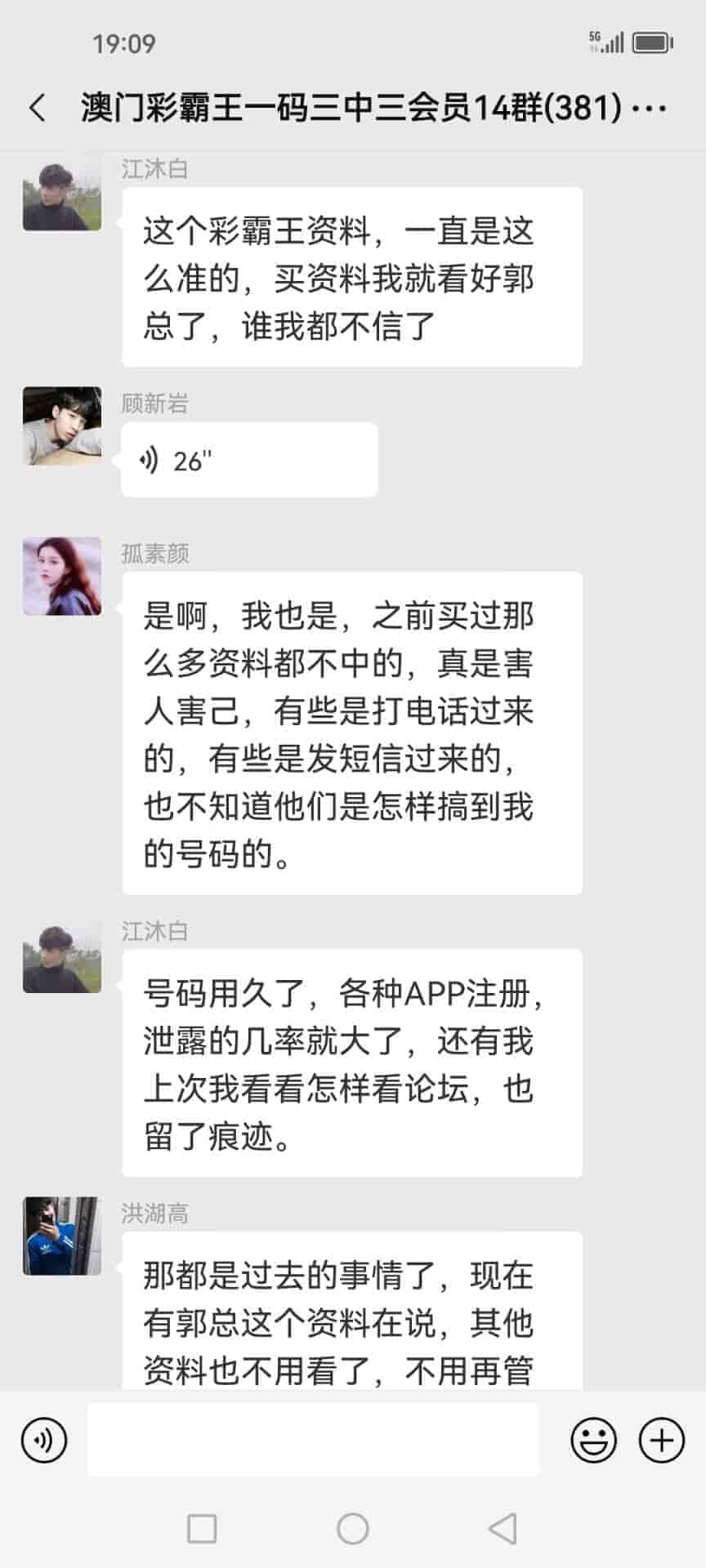Open 顾新岩's profile avatar
Image resolution: width=706 pixels, height=1568 pixels.
[62, 426]
